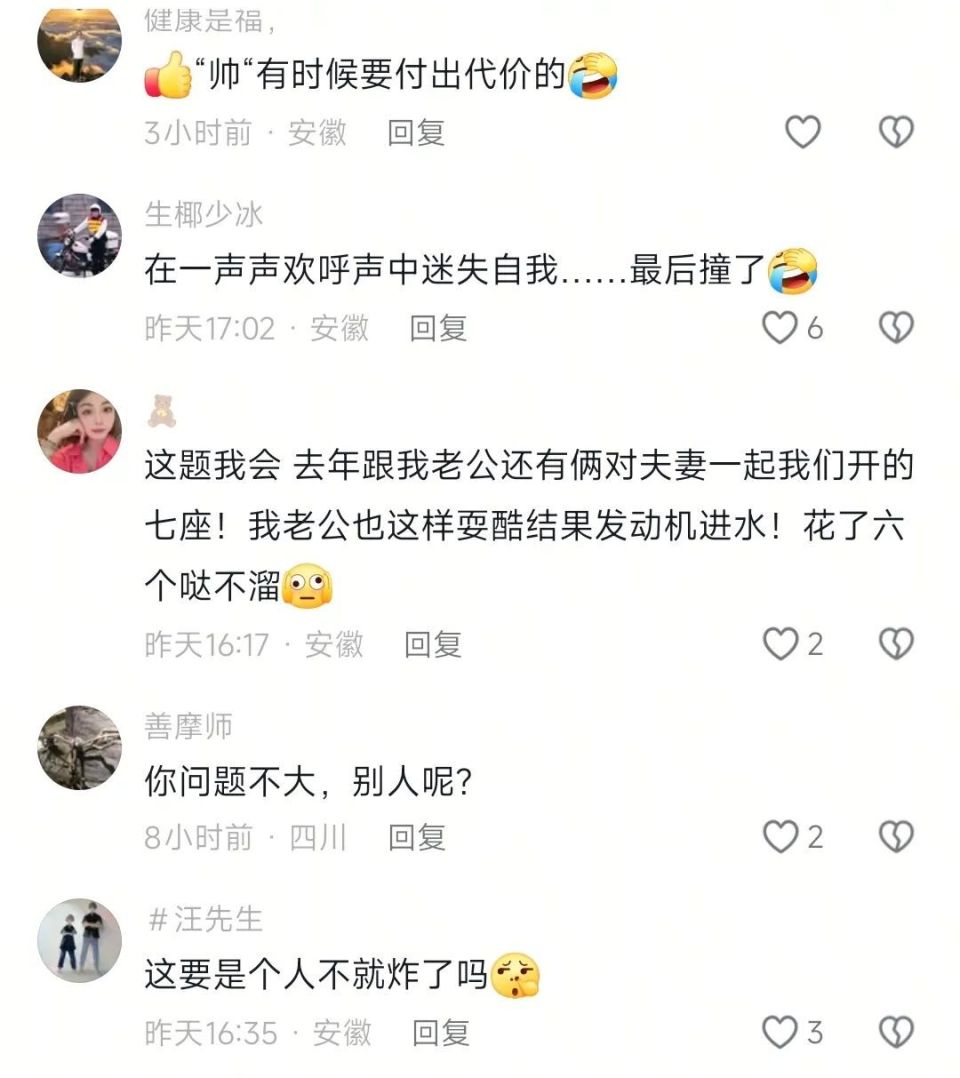Dislike 善摩师's comment
This screenshot has width=960, height=1078.
coord(895,838)
